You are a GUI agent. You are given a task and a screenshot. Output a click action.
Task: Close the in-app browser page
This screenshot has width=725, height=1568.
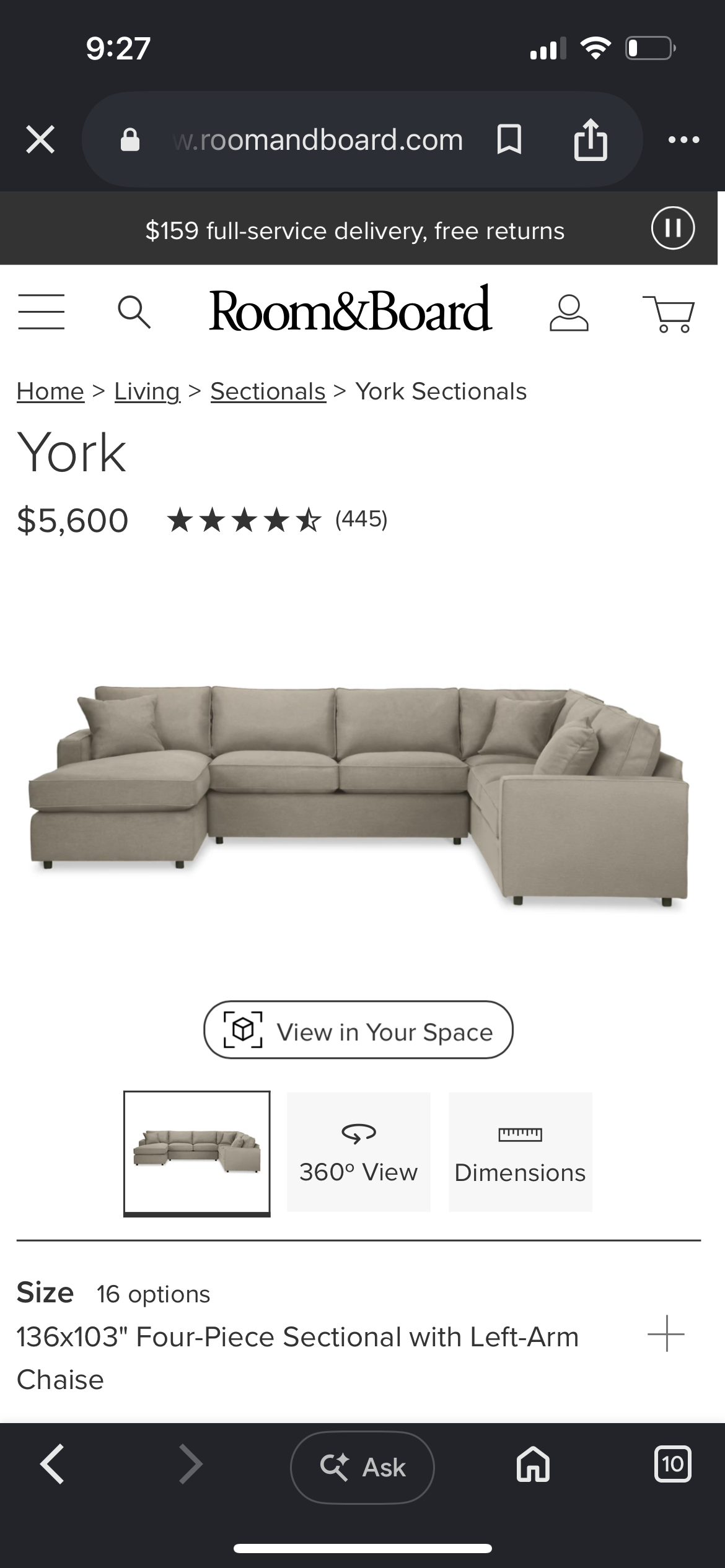click(40, 139)
